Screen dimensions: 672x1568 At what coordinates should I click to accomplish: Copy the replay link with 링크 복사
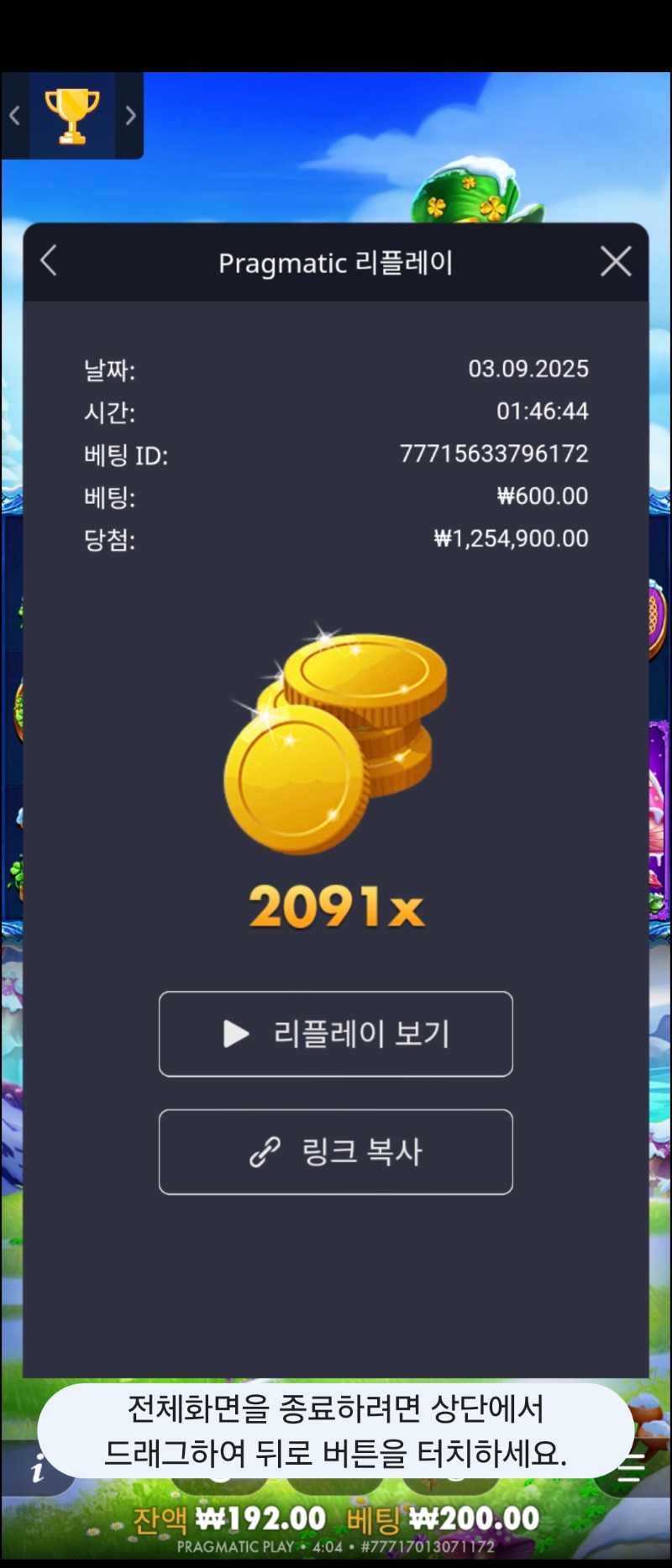coord(336,1151)
